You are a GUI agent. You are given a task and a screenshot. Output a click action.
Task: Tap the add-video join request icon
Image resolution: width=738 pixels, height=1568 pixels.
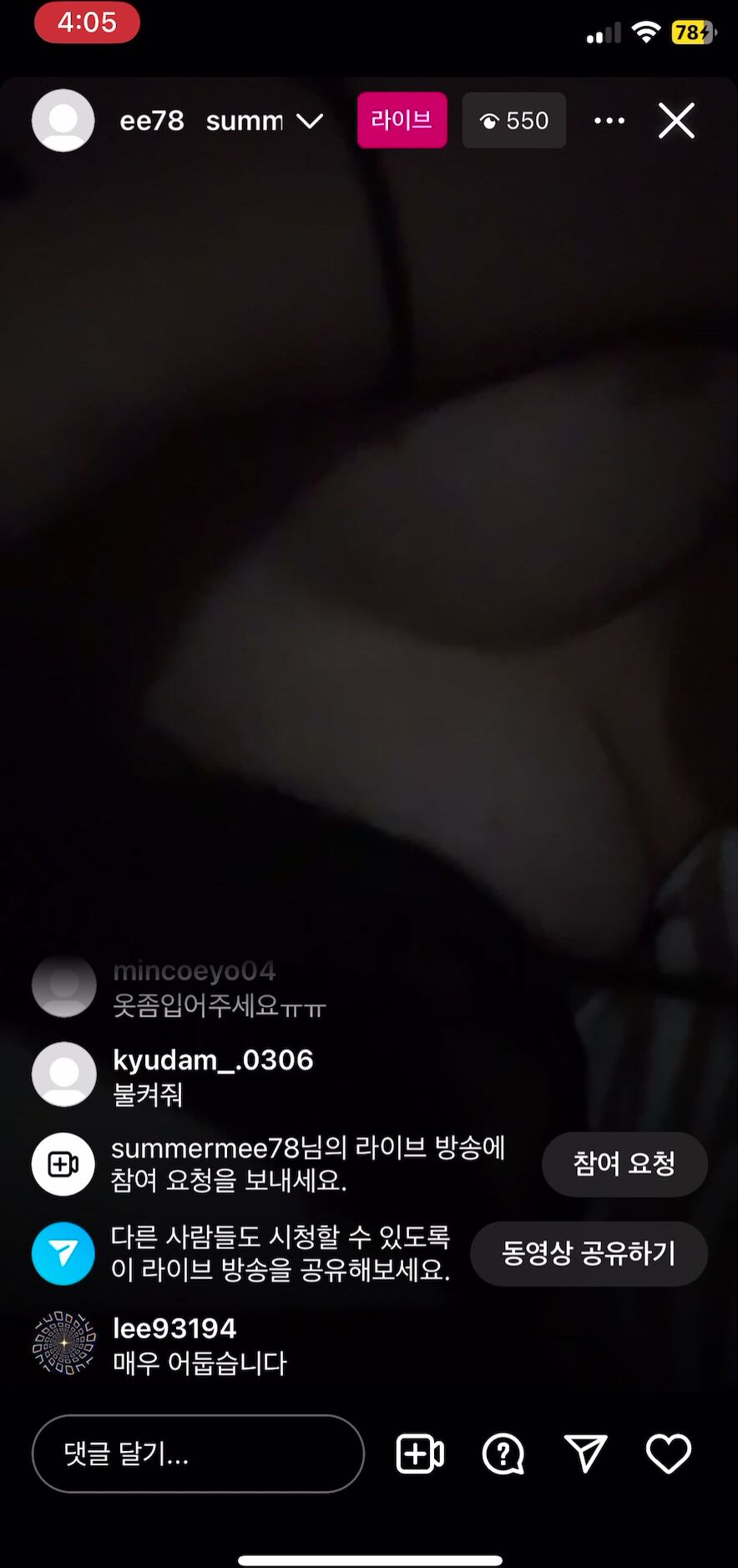click(x=420, y=1454)
